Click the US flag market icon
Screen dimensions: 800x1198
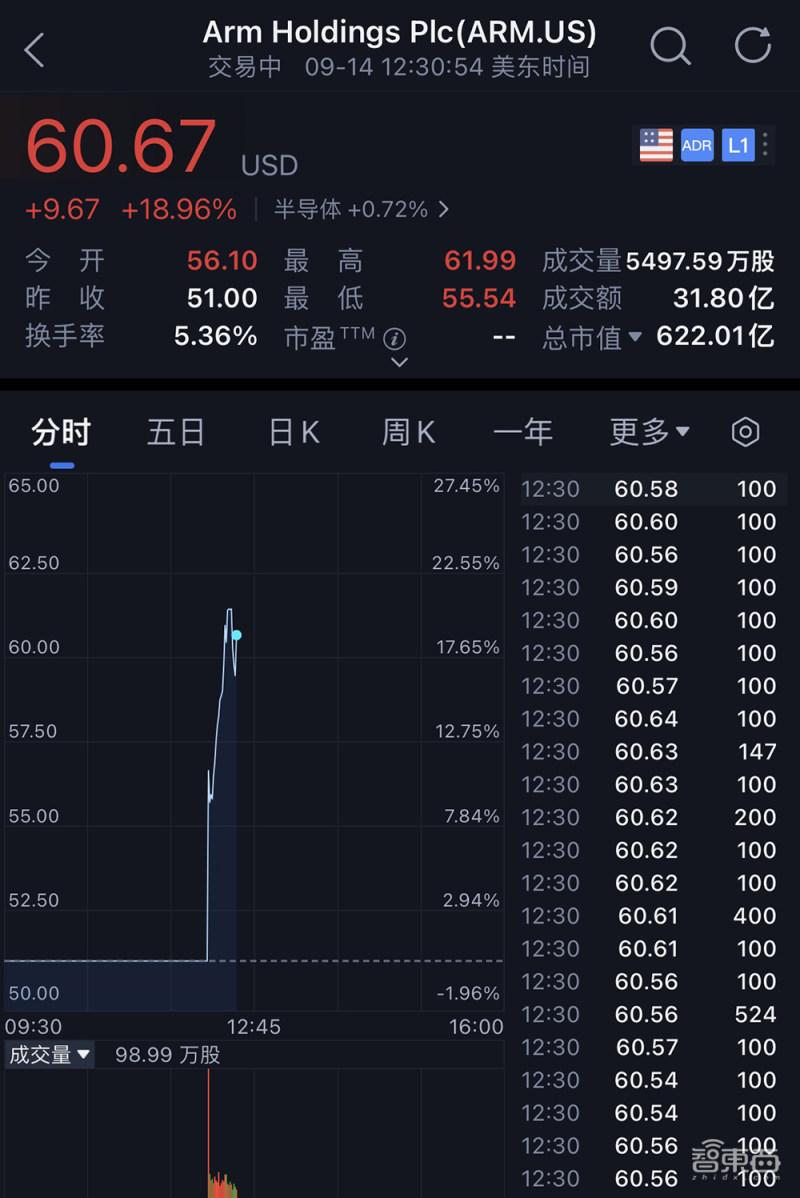tap(655, 145)
